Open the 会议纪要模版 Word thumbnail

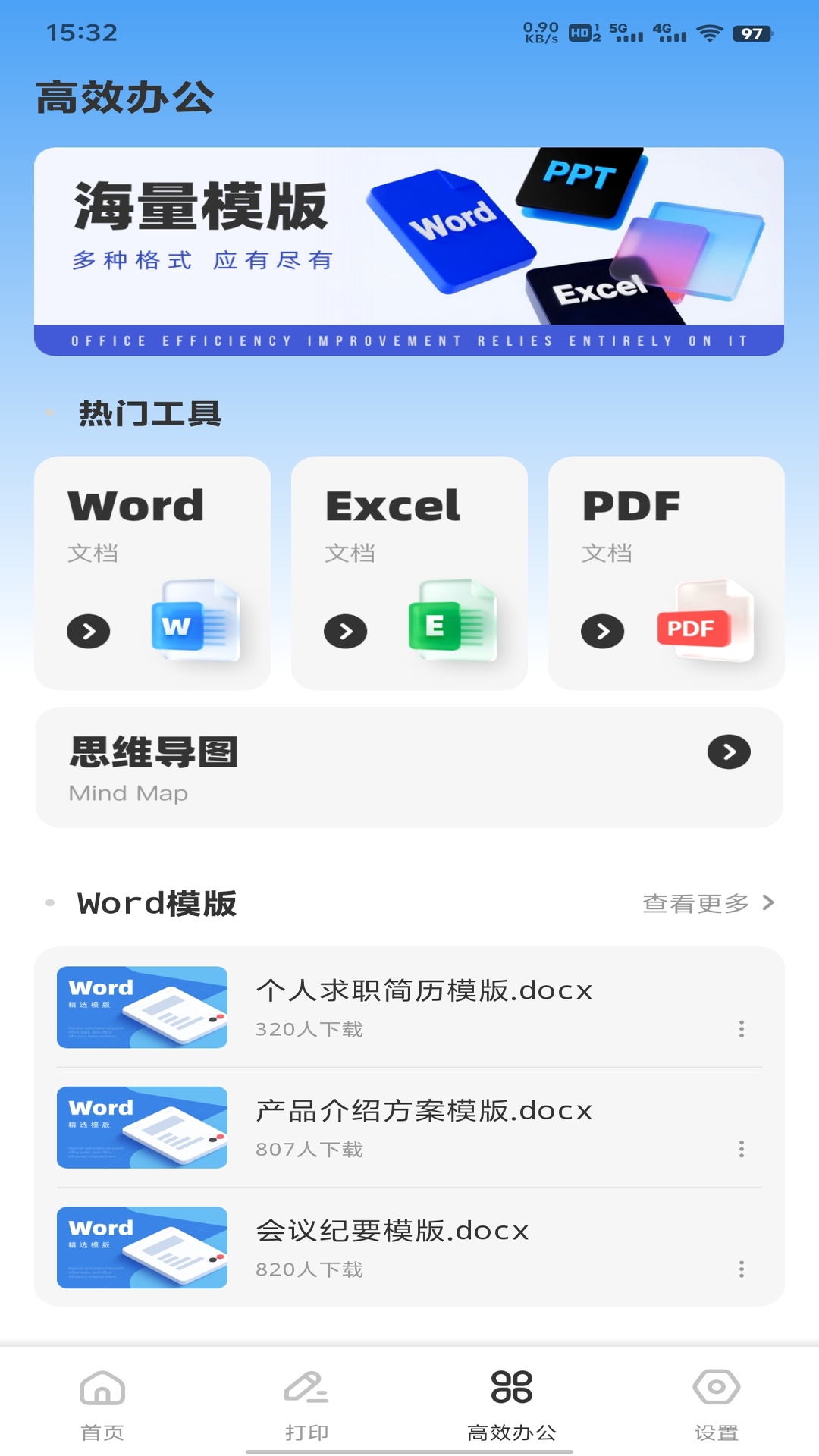click(141, 1247)
